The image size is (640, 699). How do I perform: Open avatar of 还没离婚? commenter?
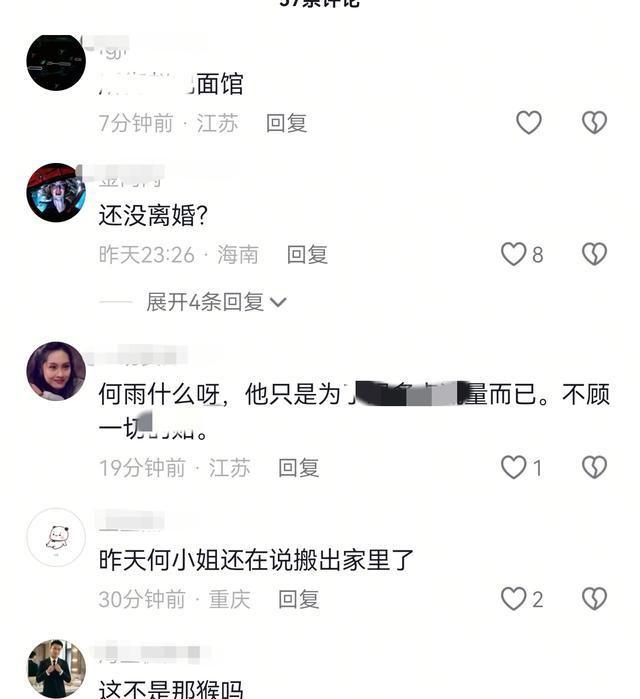(x=56, y=193)
